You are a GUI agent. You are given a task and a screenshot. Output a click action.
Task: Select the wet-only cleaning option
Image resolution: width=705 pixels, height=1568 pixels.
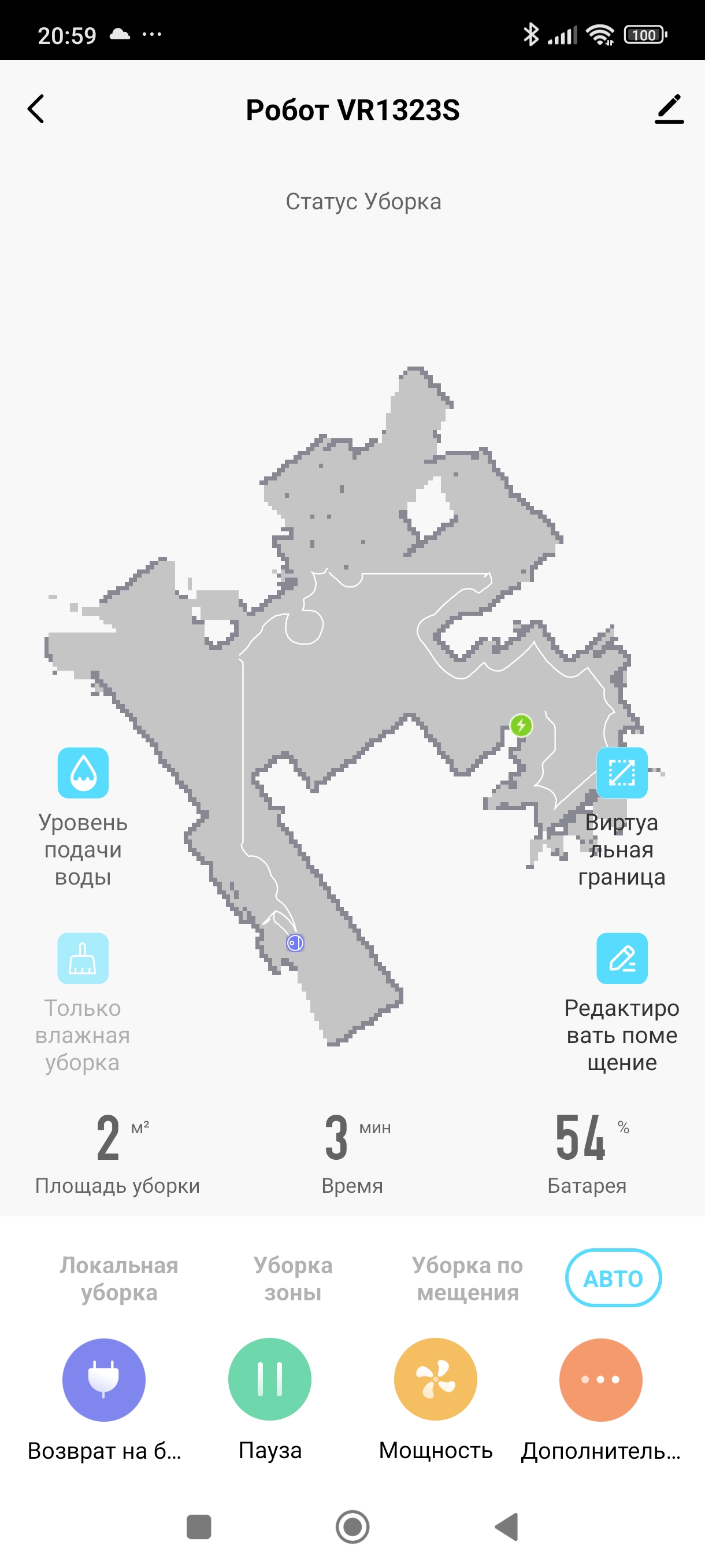point(83,958)
